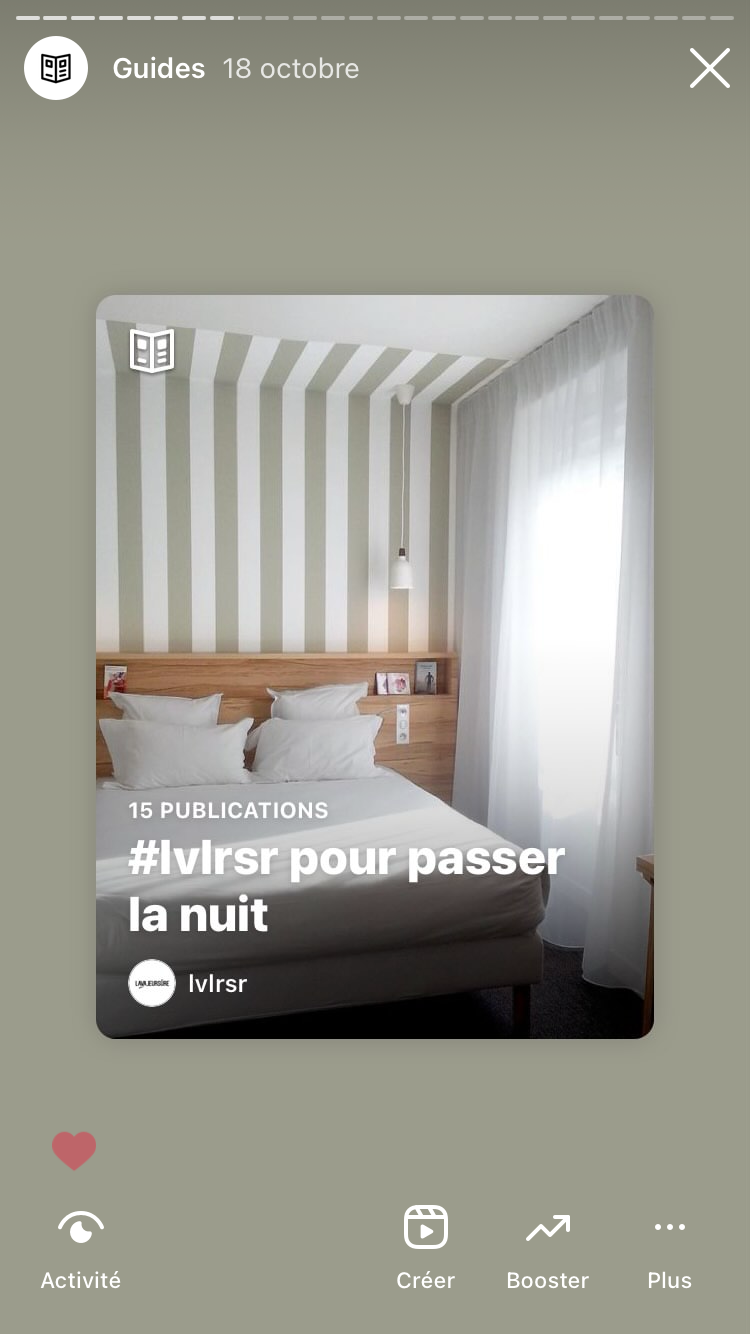
Task: Close the Guides story highlight
Action: click(709, 69)
